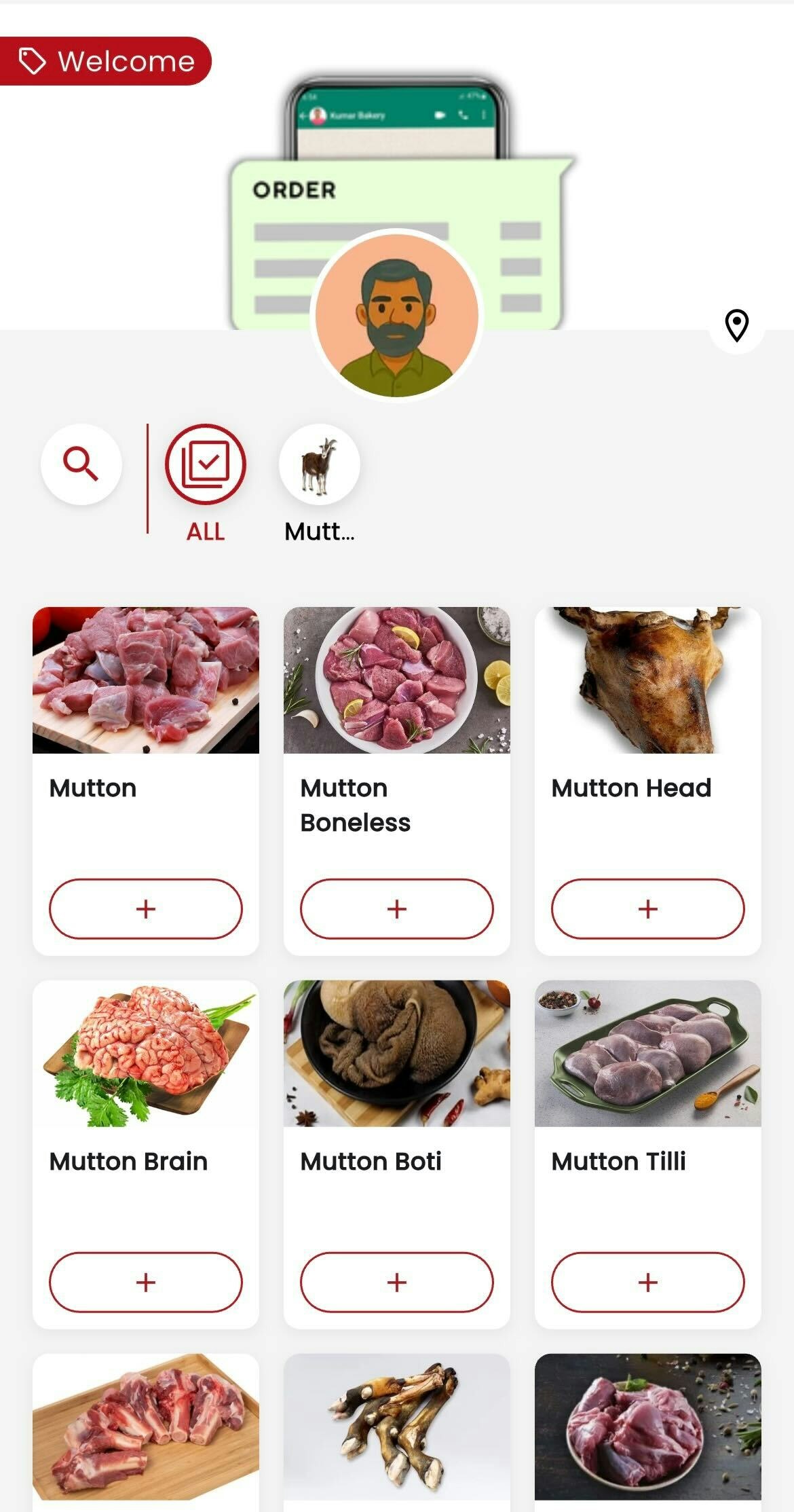Add Mutton Brain to the order
The image size is (794, 1512).
pyautogui.click(x=145, y=1282)
